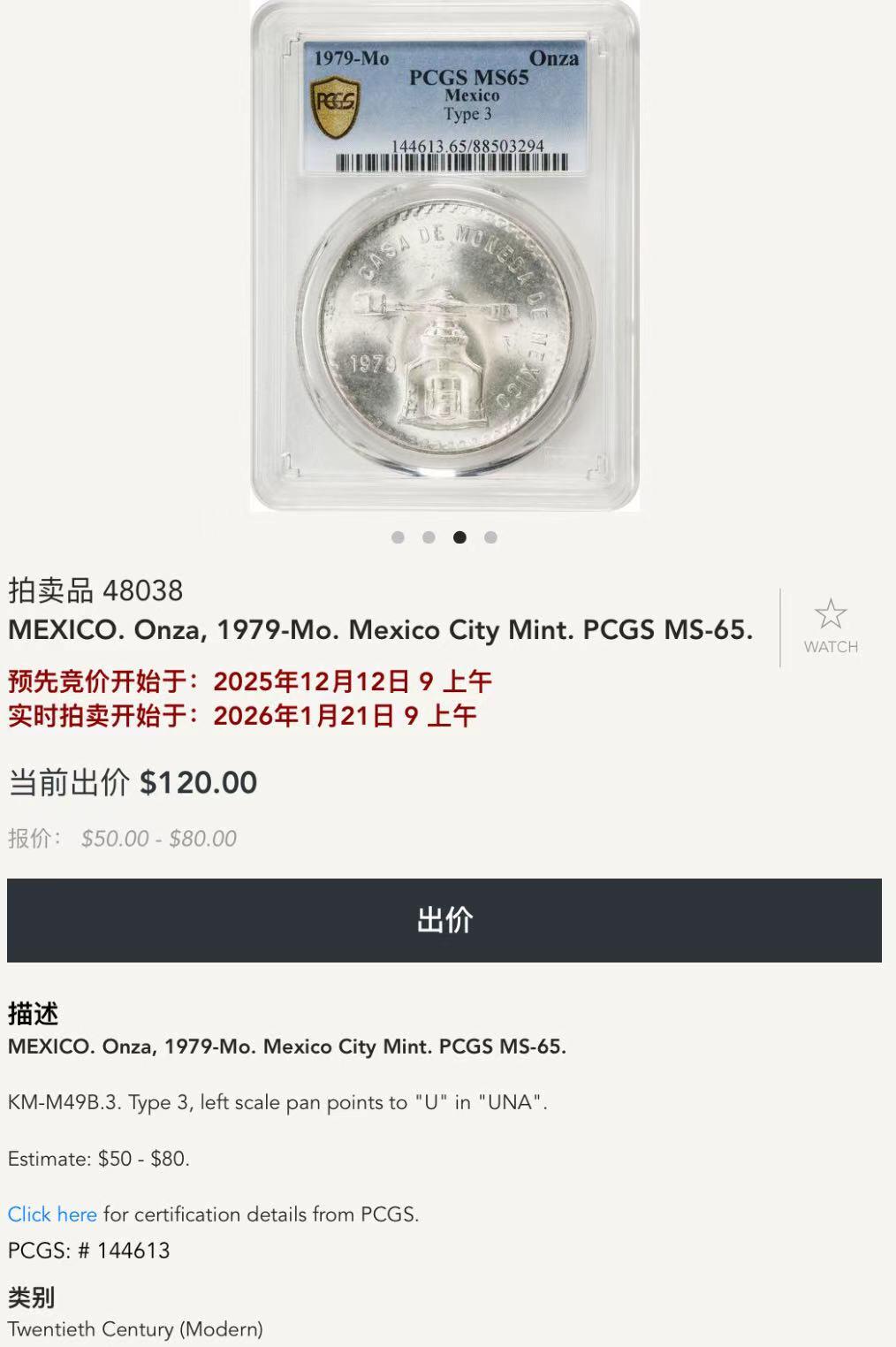Viewport: 896px width, 1347px height.
Task: Select the fourth carousel dot
Action: pyautogui.click(x=490, y=535)
